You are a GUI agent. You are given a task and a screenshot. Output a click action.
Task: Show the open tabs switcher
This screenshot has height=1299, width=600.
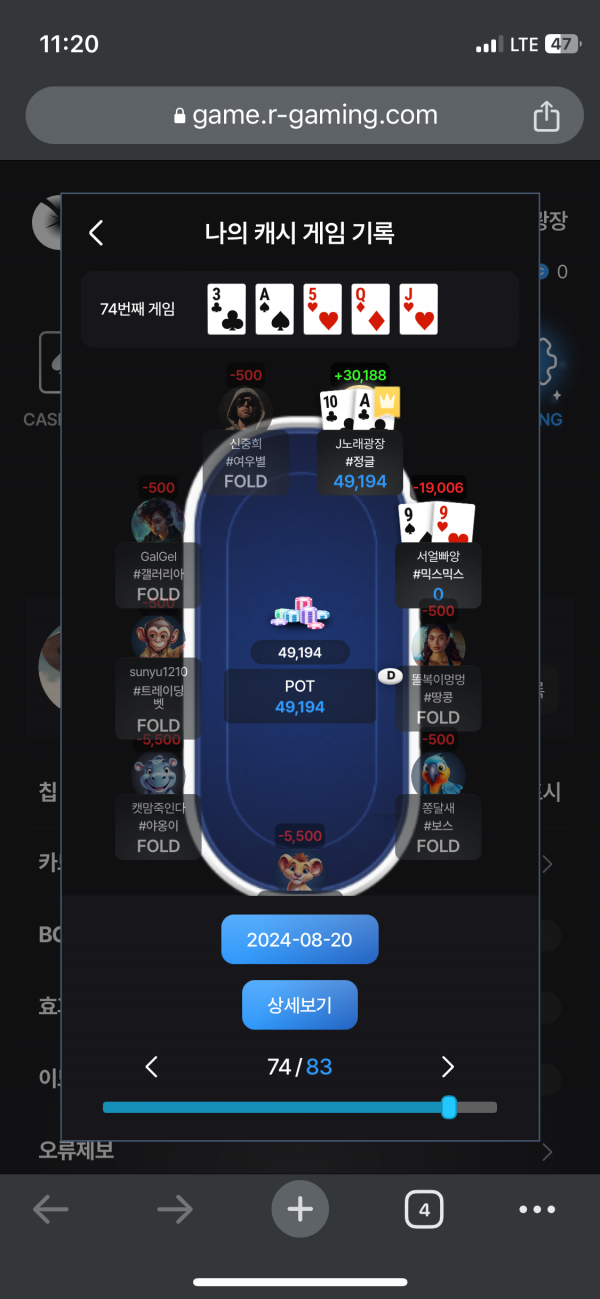click(424, 1210)
